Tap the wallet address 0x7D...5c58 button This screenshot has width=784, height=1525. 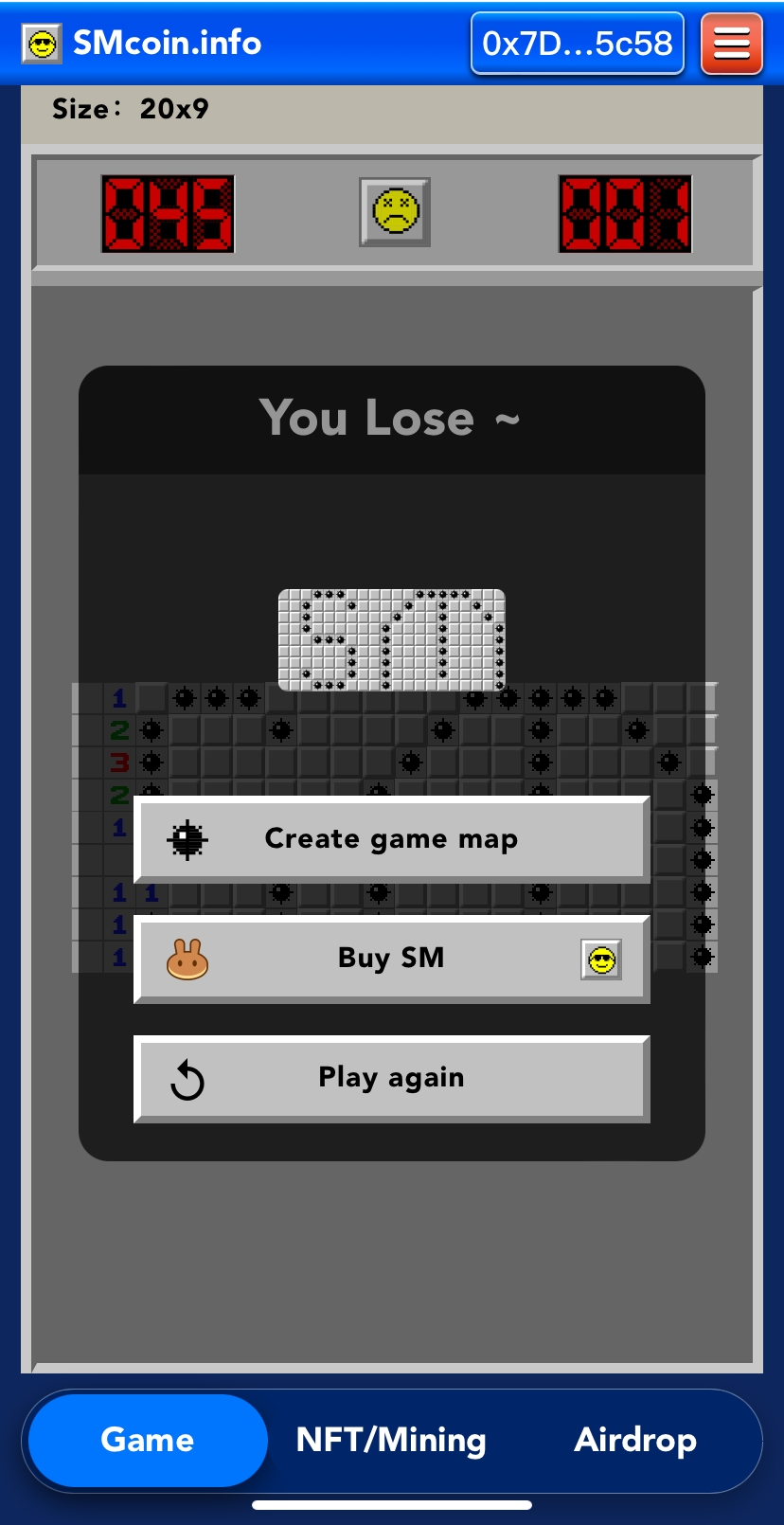(x=578, y=44)
